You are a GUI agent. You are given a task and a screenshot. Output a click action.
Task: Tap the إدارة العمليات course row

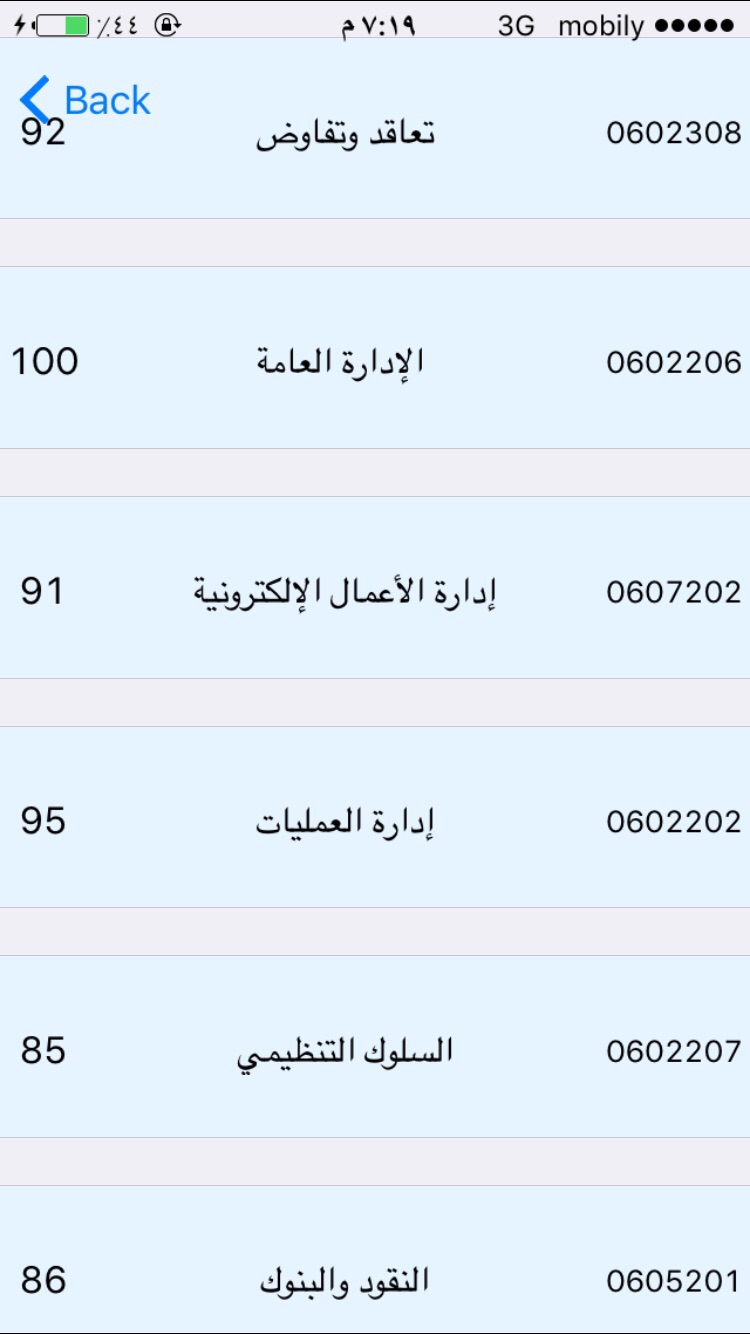coord(375,817)
